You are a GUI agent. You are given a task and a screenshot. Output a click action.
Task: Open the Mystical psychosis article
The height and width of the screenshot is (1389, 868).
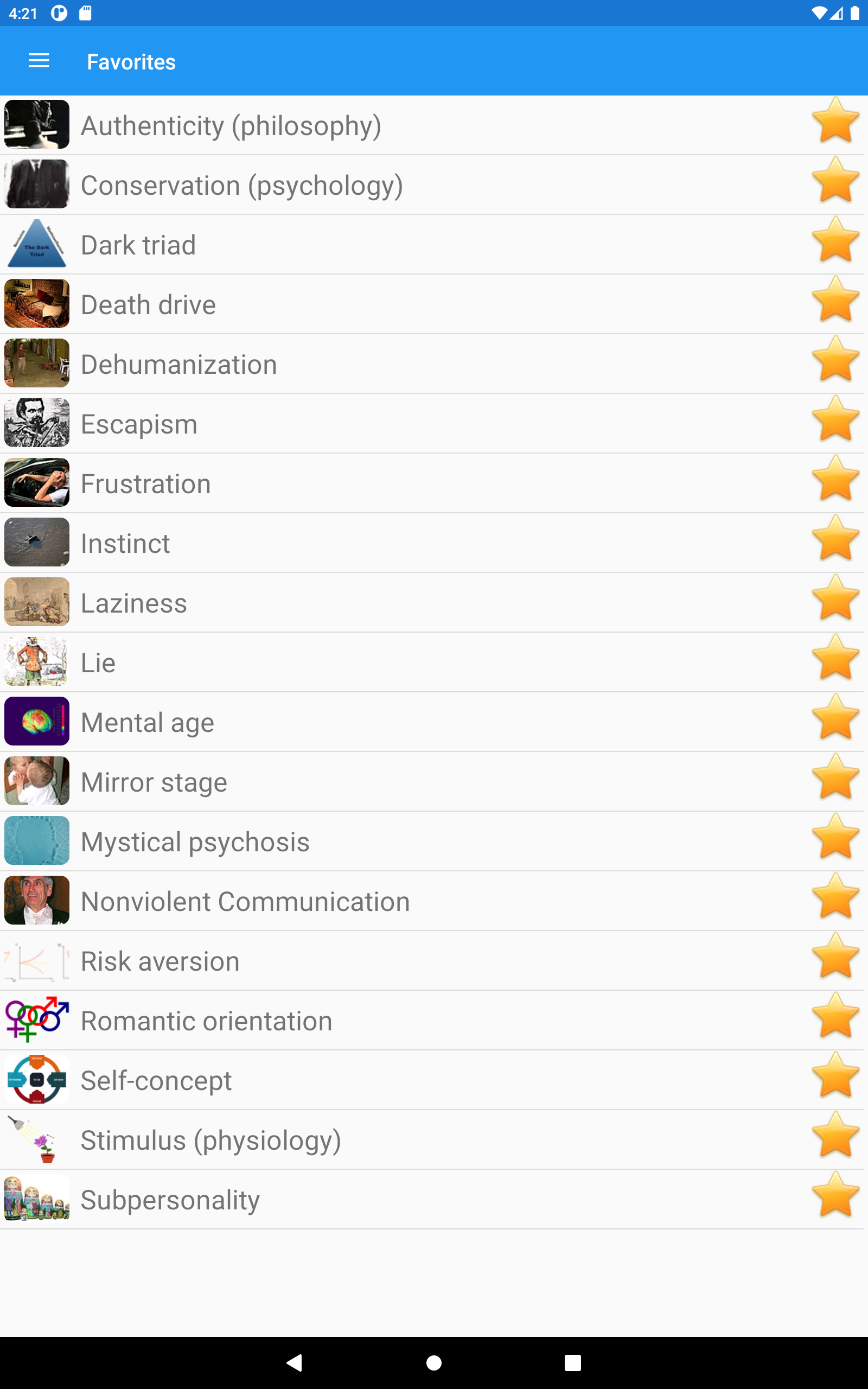(195, 842)
